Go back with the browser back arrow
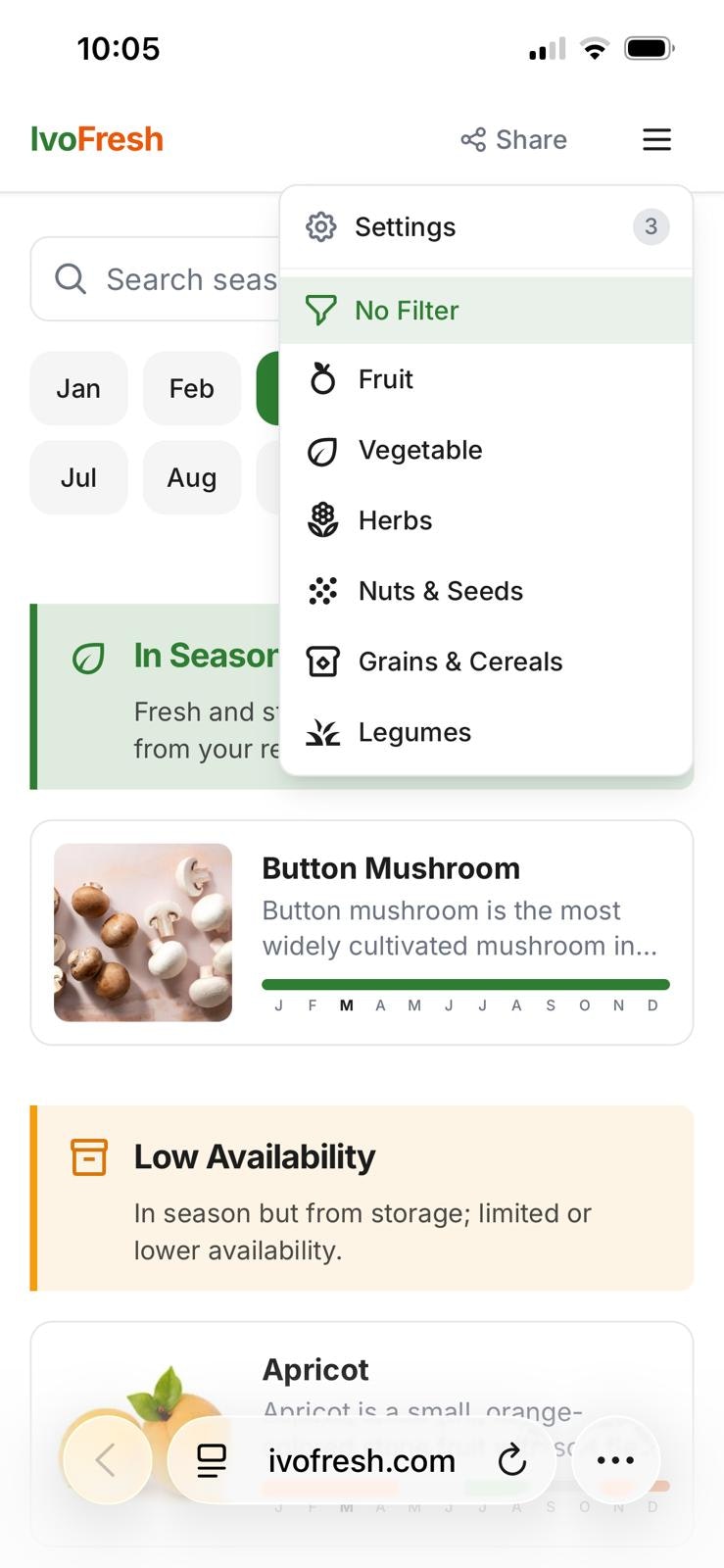 107,1460
